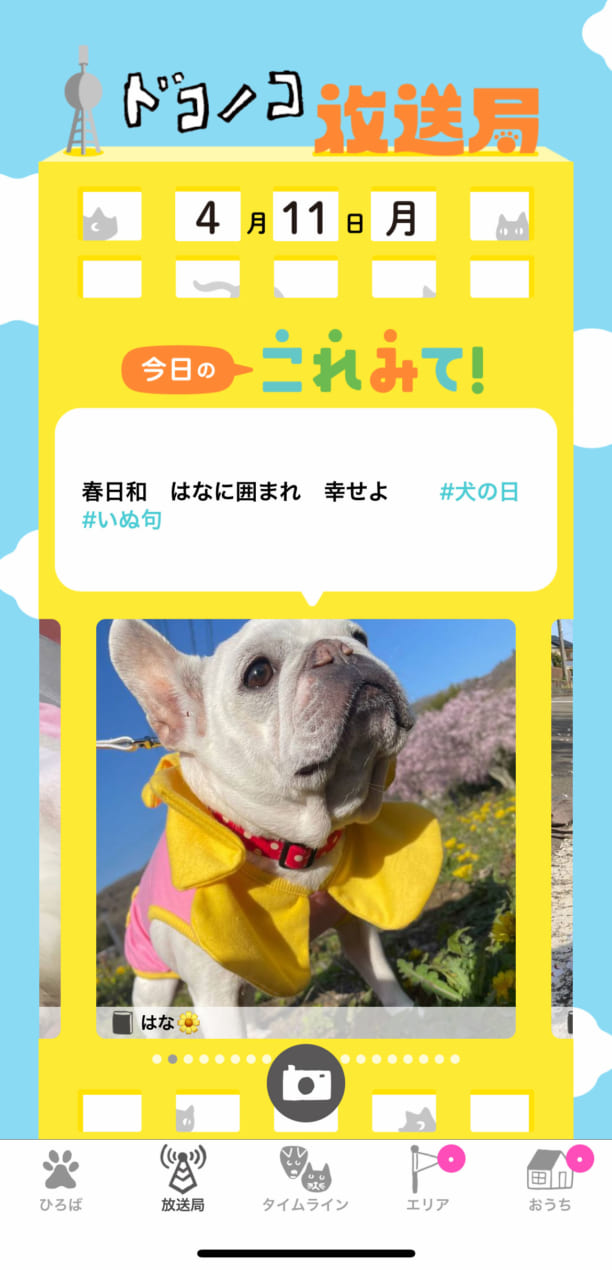Switch to the ひろば tab
The width and height of the screenshot is (612, 1270).
click(61, 1182)
